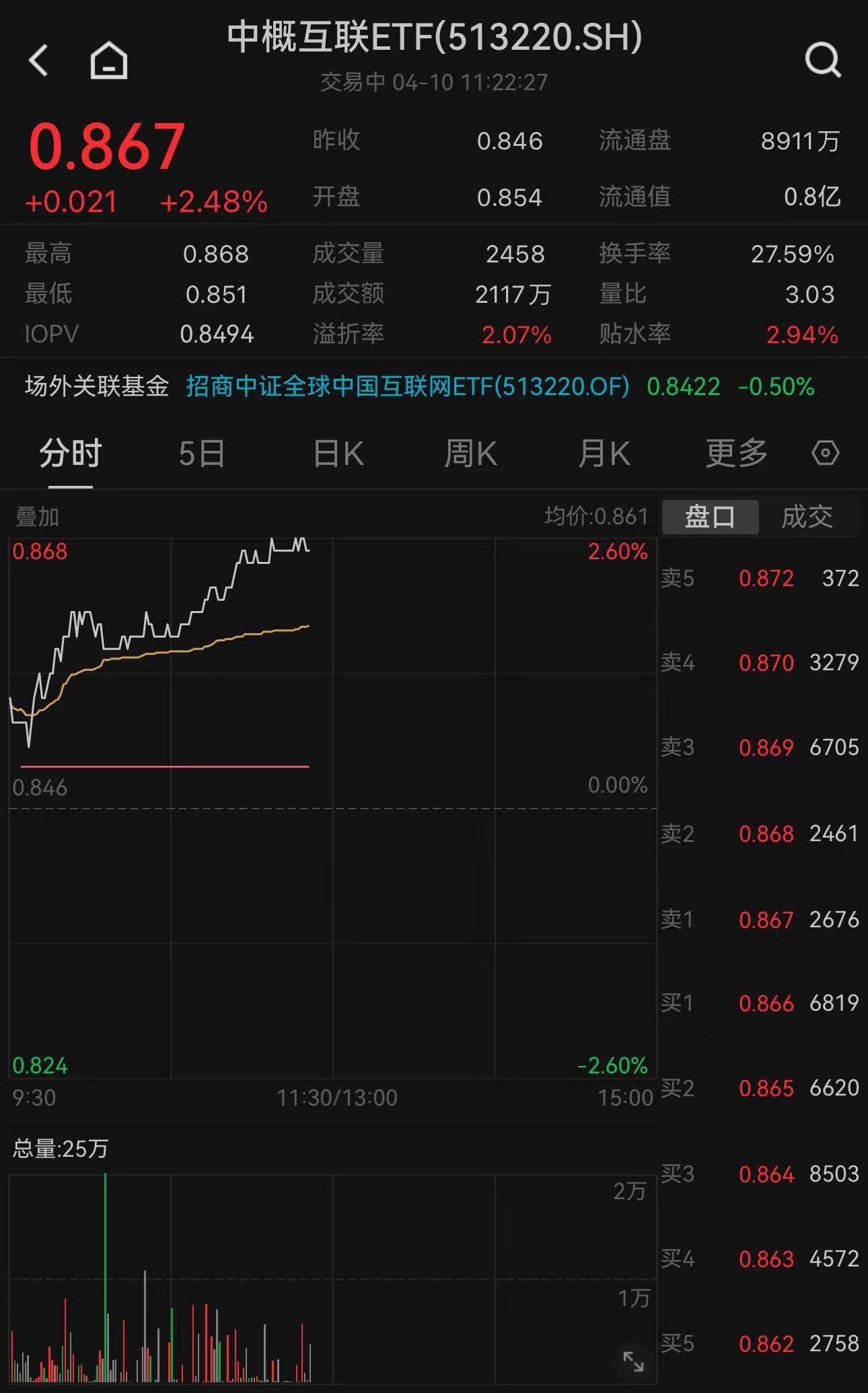Image resolution: width=868 pixels, height=1393 pixels.
Task: Click the back arrow icon
Action: (38, 59)
